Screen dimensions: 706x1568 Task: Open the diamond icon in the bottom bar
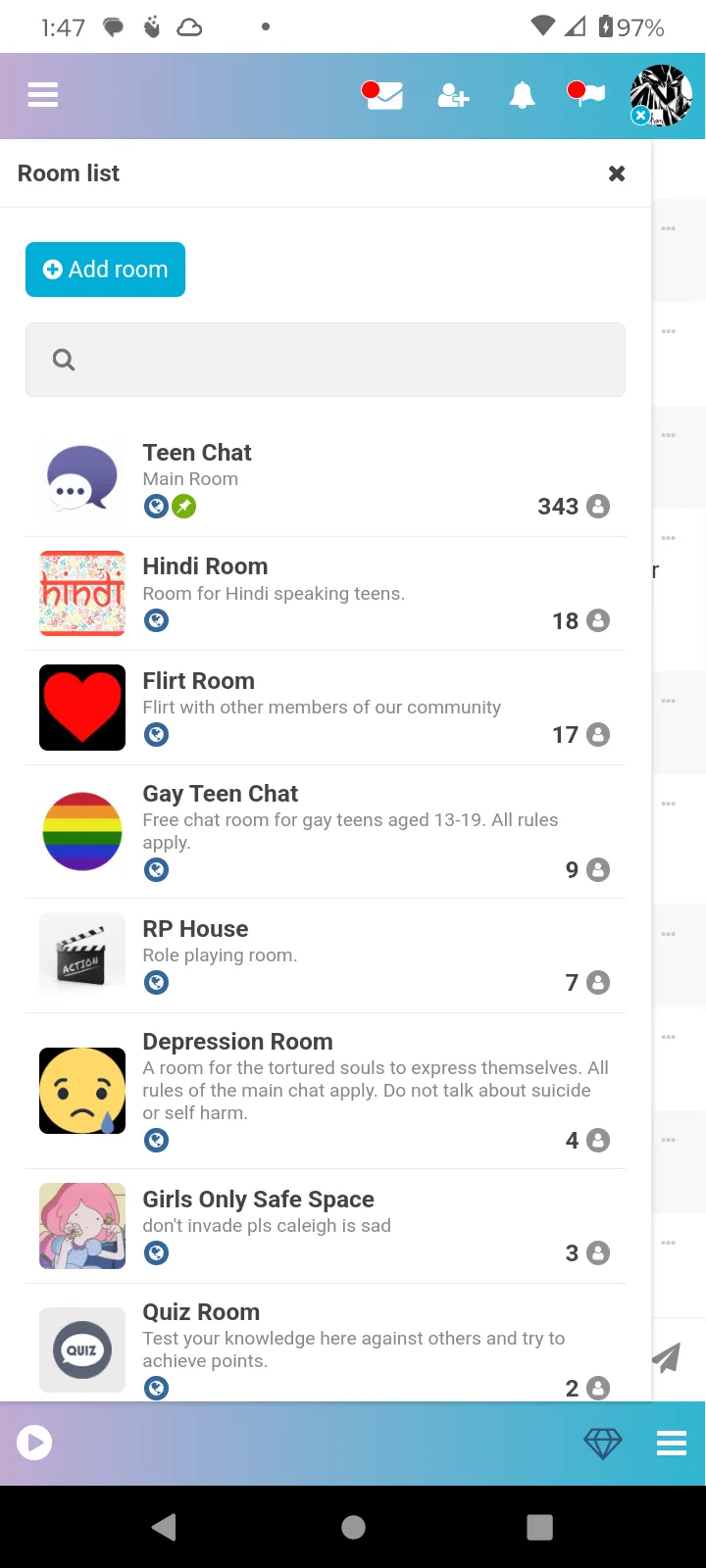coord(603,1443)
